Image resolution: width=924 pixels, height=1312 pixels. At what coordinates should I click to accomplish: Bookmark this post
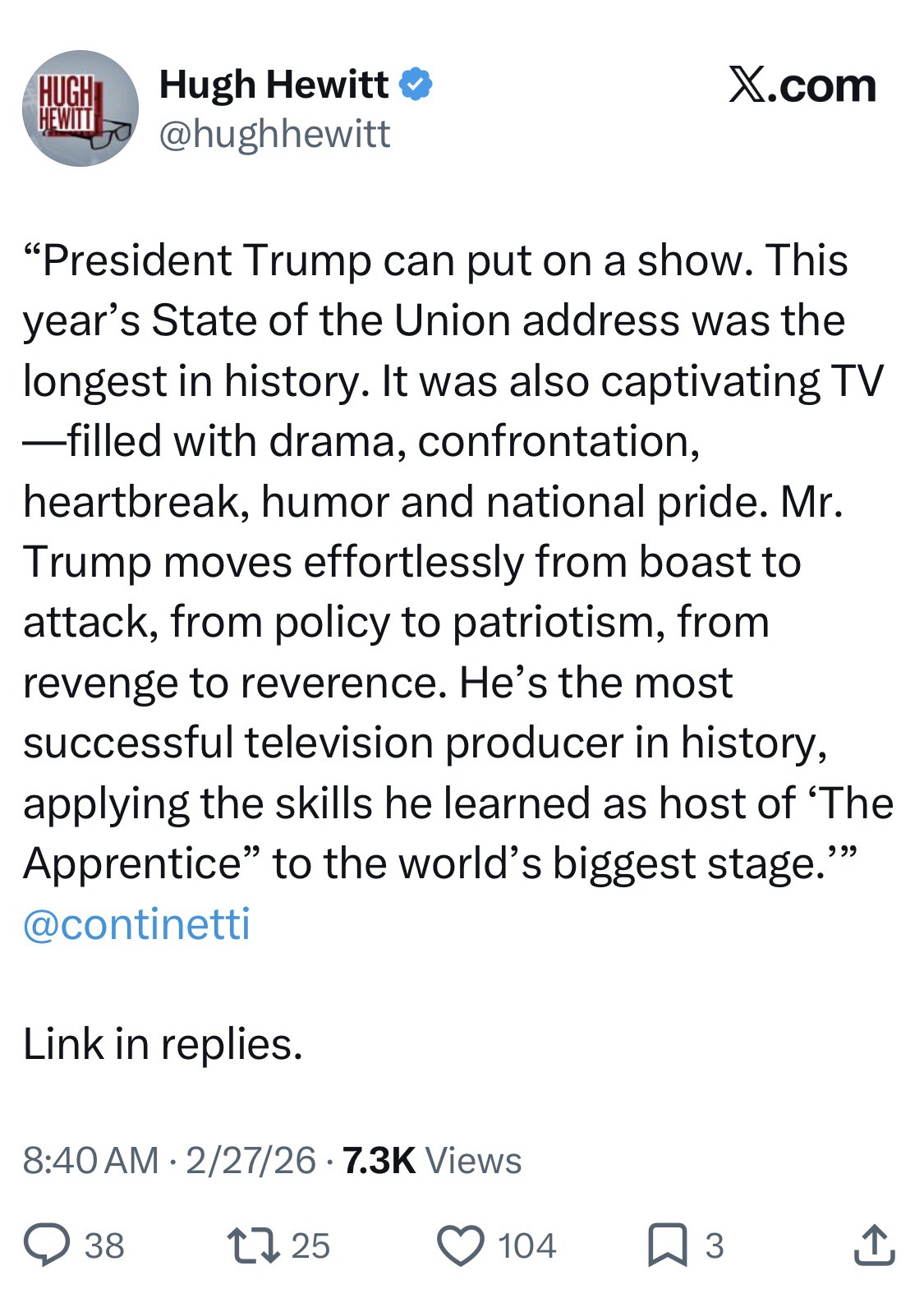(x=668, y=1245)
